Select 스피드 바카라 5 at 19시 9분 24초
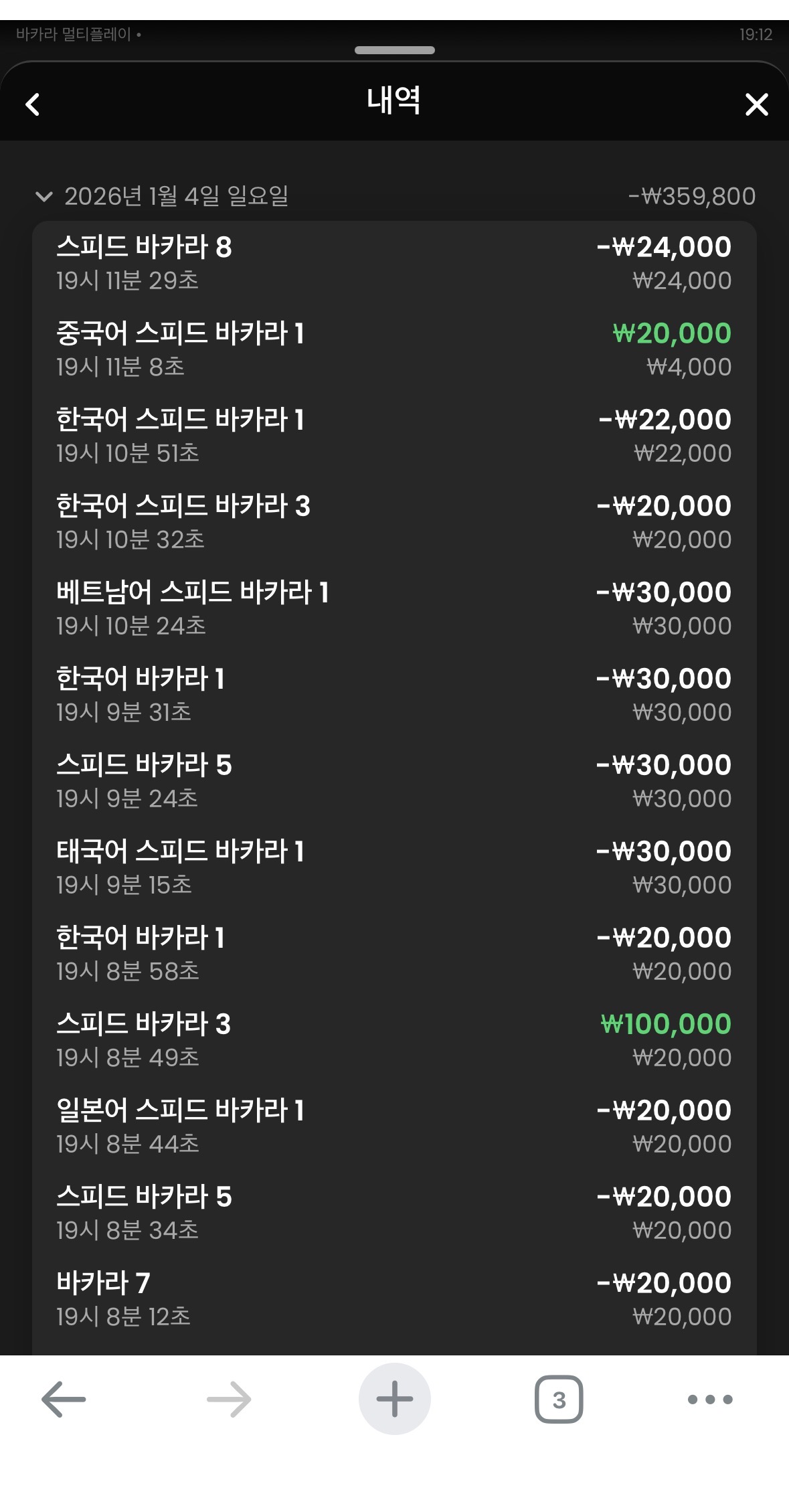This screenshot has width=789, height=1512. [393, 781]
